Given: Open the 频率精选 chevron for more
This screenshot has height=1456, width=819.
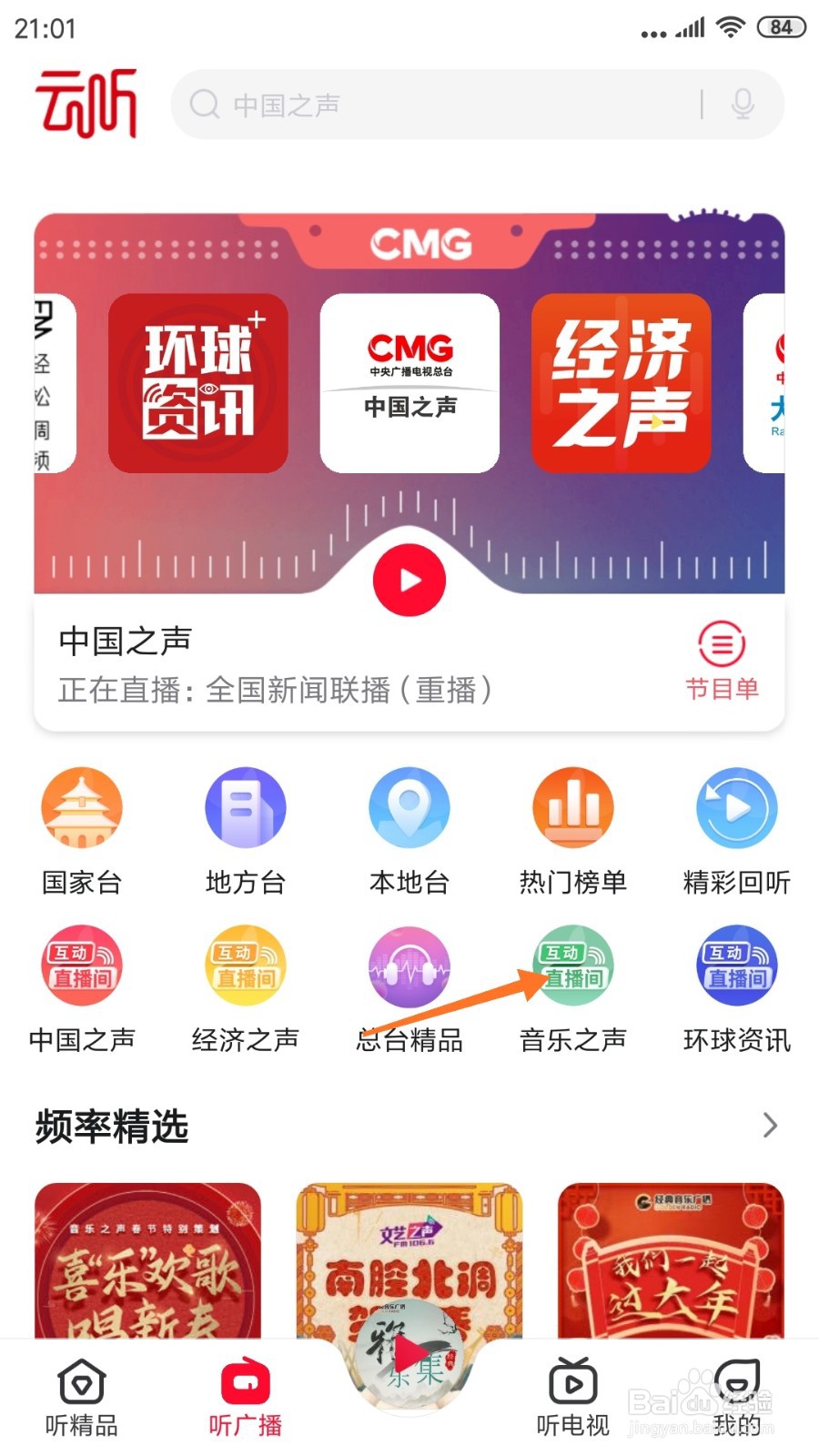Looking at the screenshot, I should click(770, 1126).
